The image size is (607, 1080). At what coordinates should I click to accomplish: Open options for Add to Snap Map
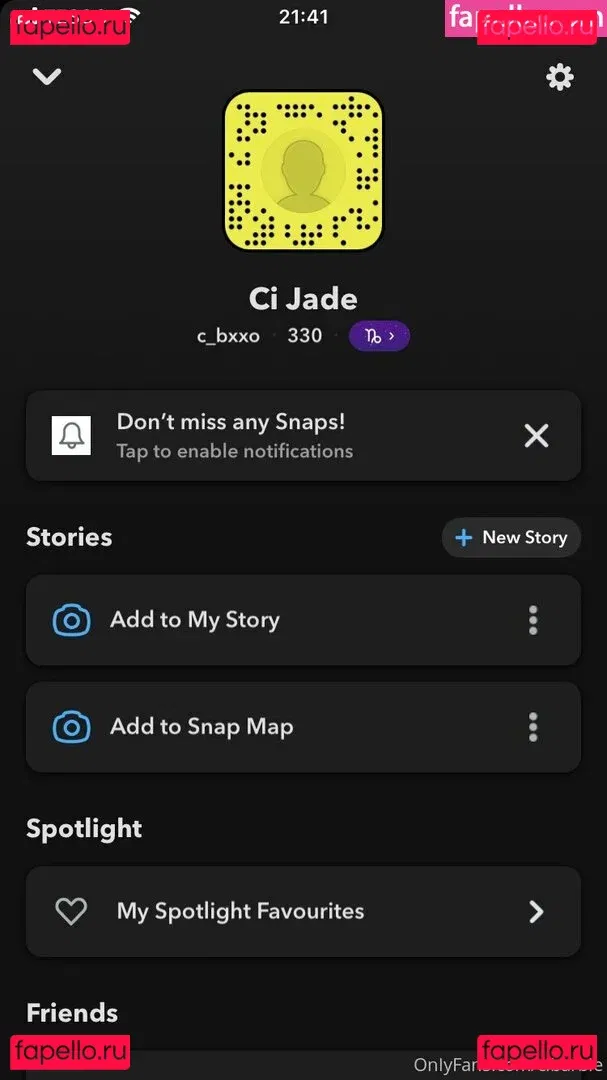(x=533, y=727)
